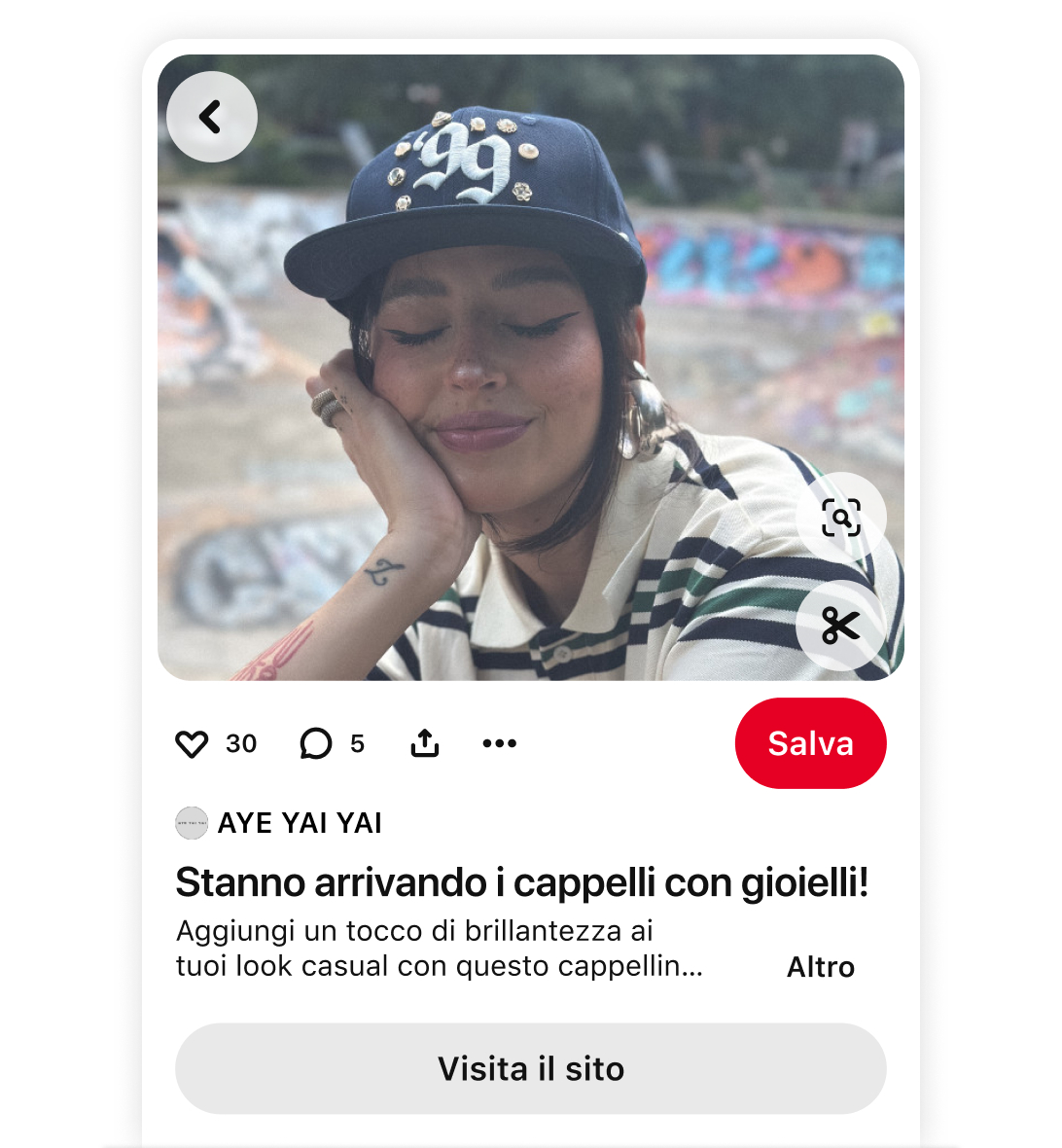The height and width of the screenshot is (1148, 1062).
Task: Activate the lens search over the image
Action: click(842, 519)
